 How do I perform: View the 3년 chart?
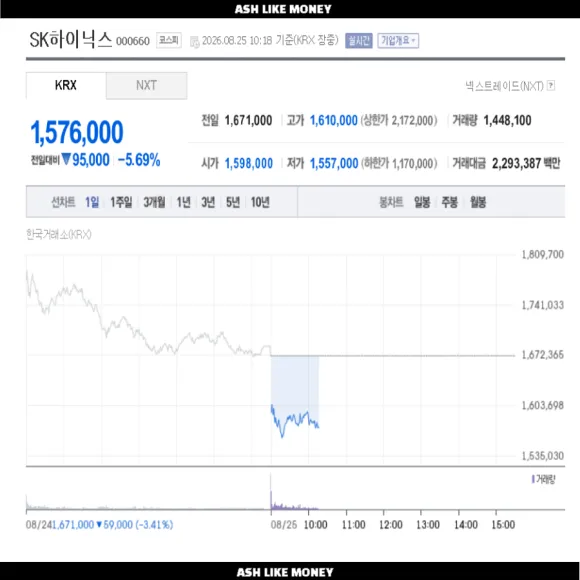[x=208, y=202]
